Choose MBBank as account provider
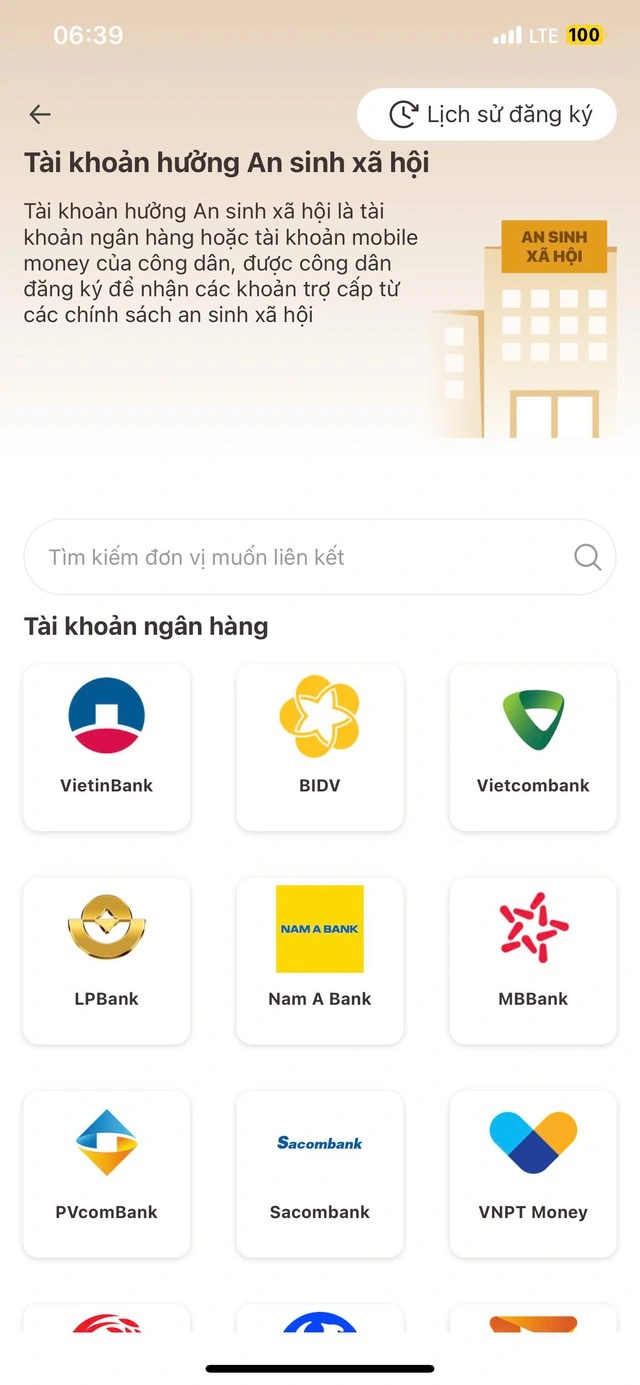This screenshot has width=640, height=1385. click(x=533, y=959)
